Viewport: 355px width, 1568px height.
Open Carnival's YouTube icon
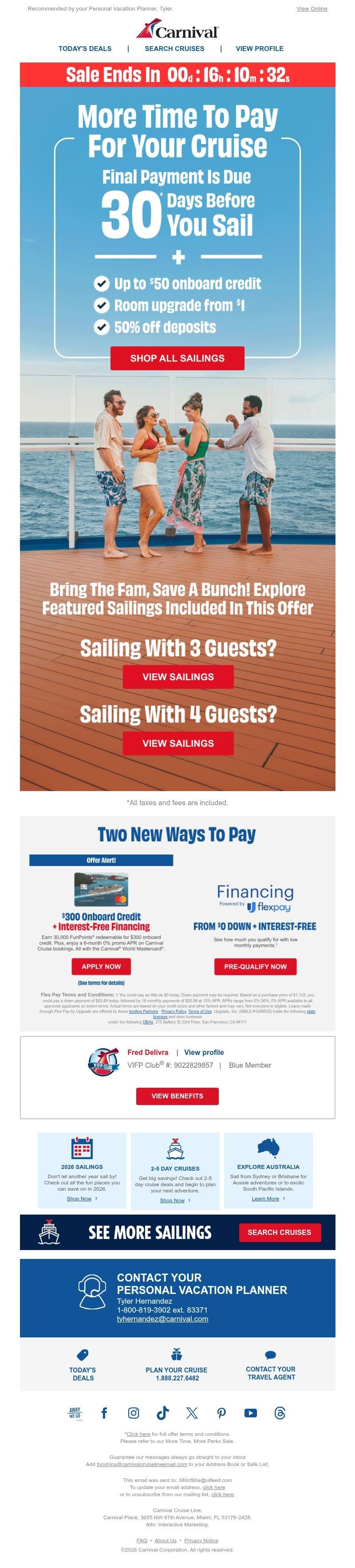(250, 1413)
